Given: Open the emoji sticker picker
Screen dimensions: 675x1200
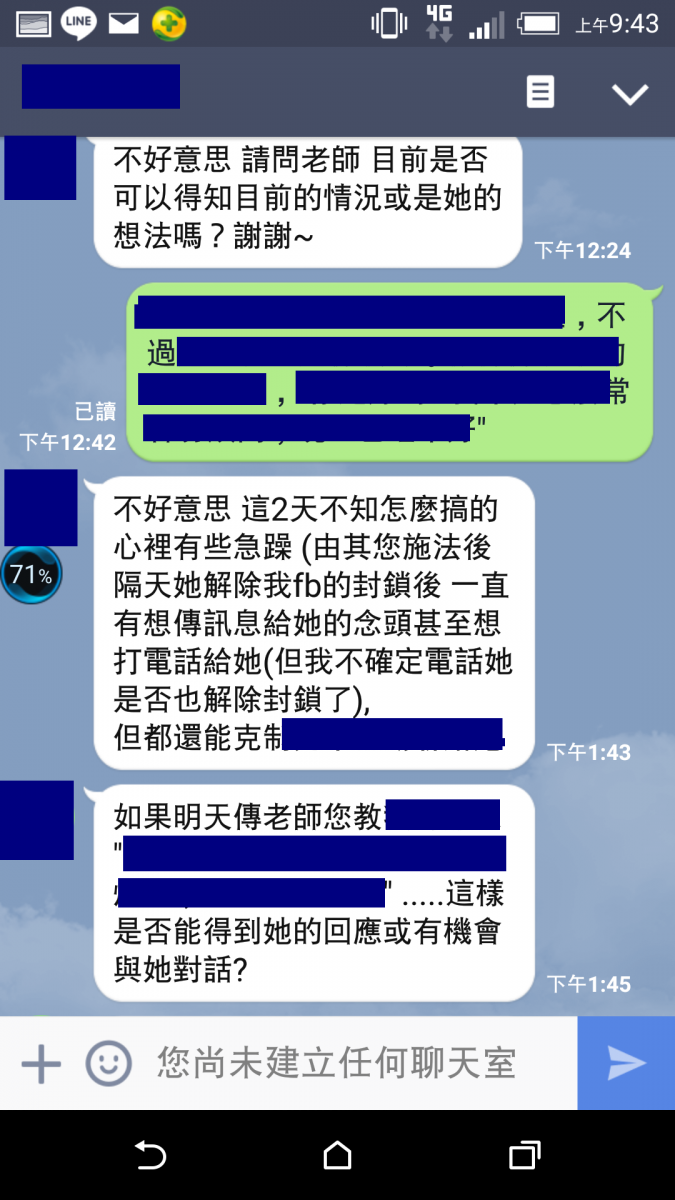Looking at the screenshot, I should point(108,1064).
